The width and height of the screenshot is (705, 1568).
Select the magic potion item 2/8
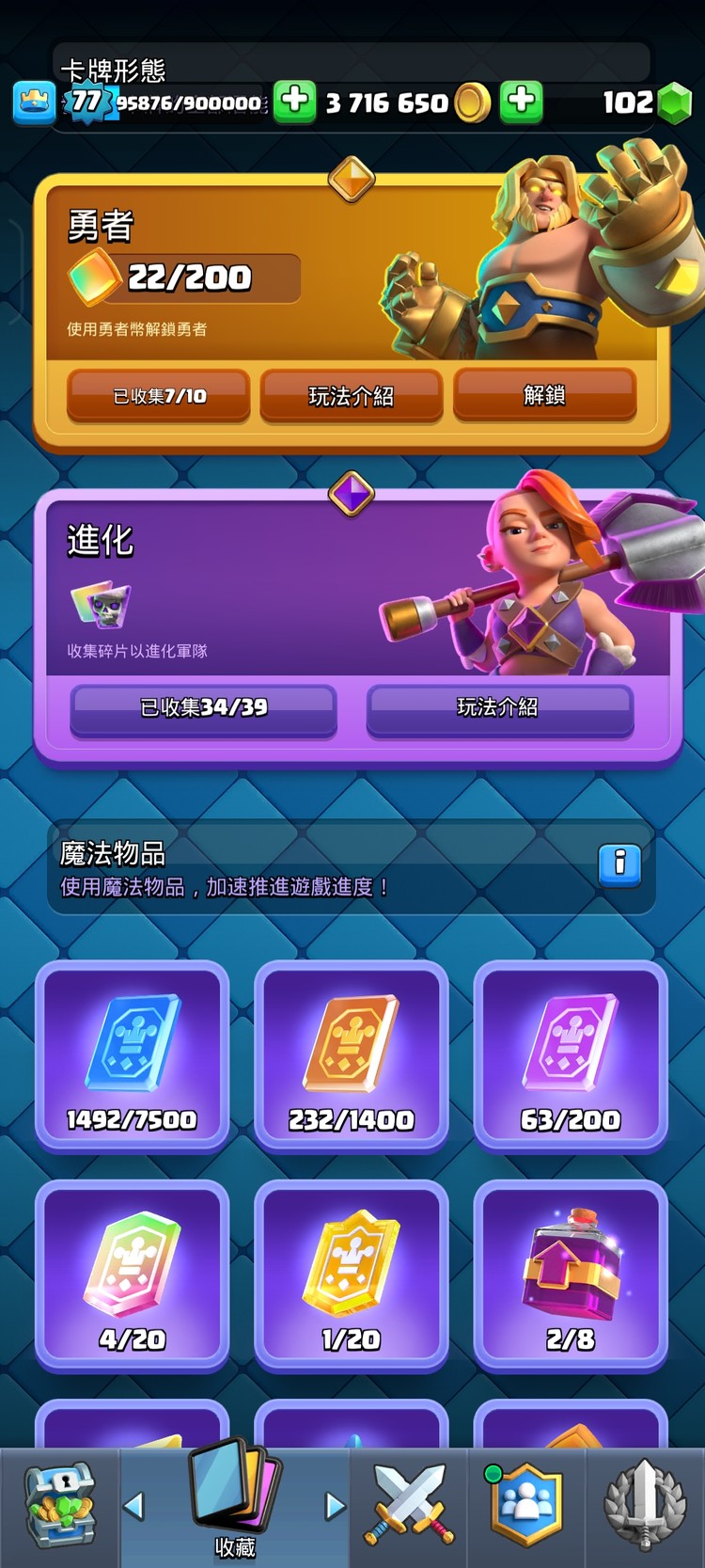pyautogui.click(x=571, y=1275)
